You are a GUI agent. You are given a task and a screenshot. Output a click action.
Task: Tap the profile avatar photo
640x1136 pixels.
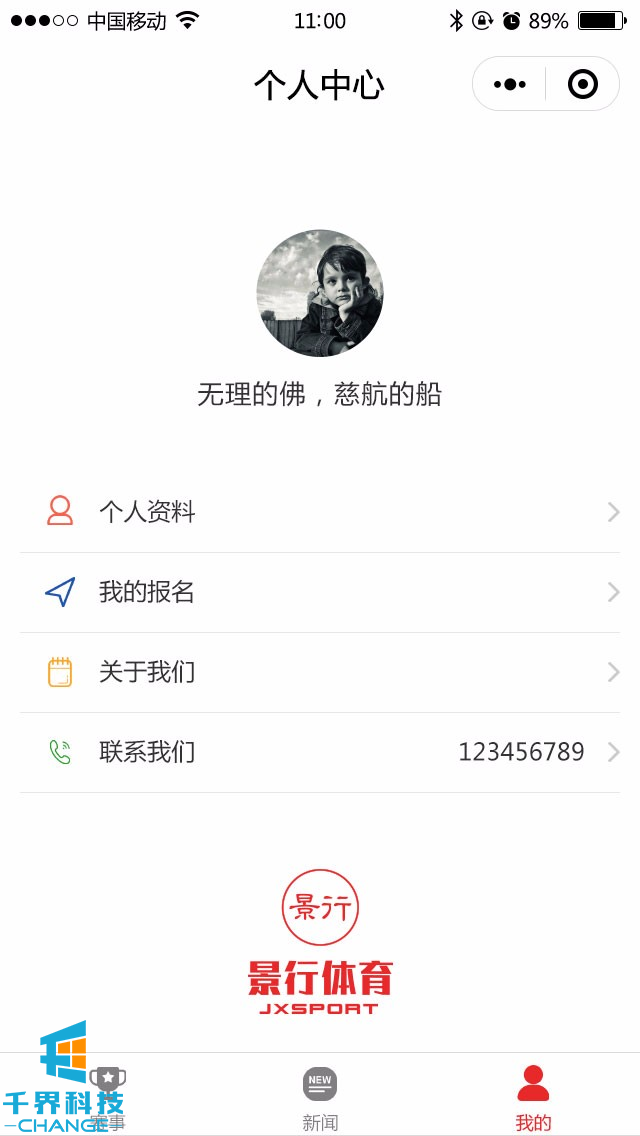tap(320, 293)
